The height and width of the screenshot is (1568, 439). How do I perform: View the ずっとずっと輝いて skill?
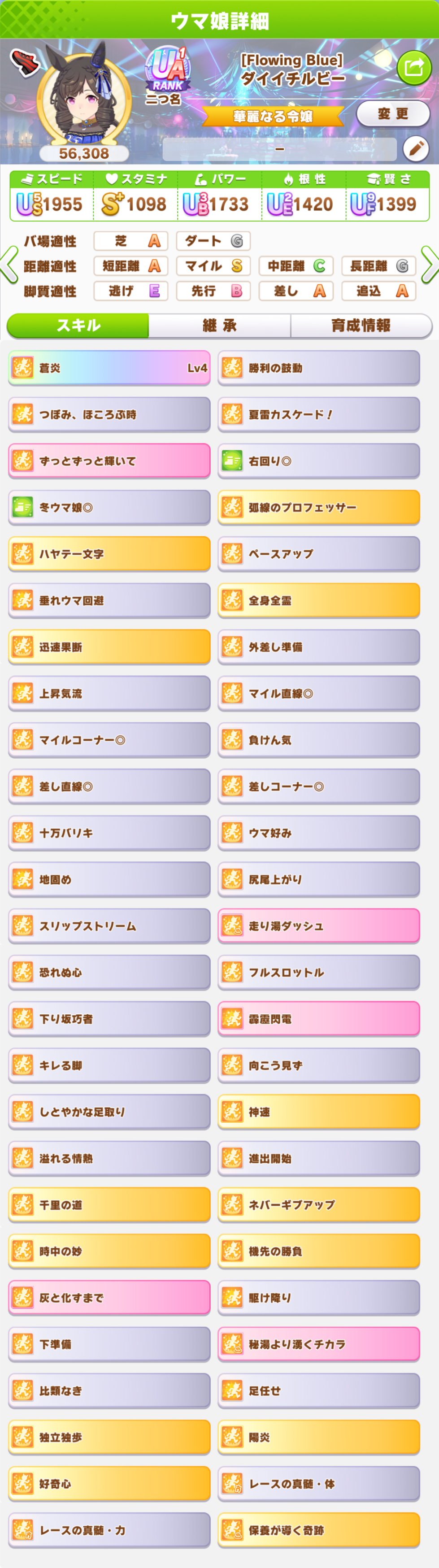109,461
